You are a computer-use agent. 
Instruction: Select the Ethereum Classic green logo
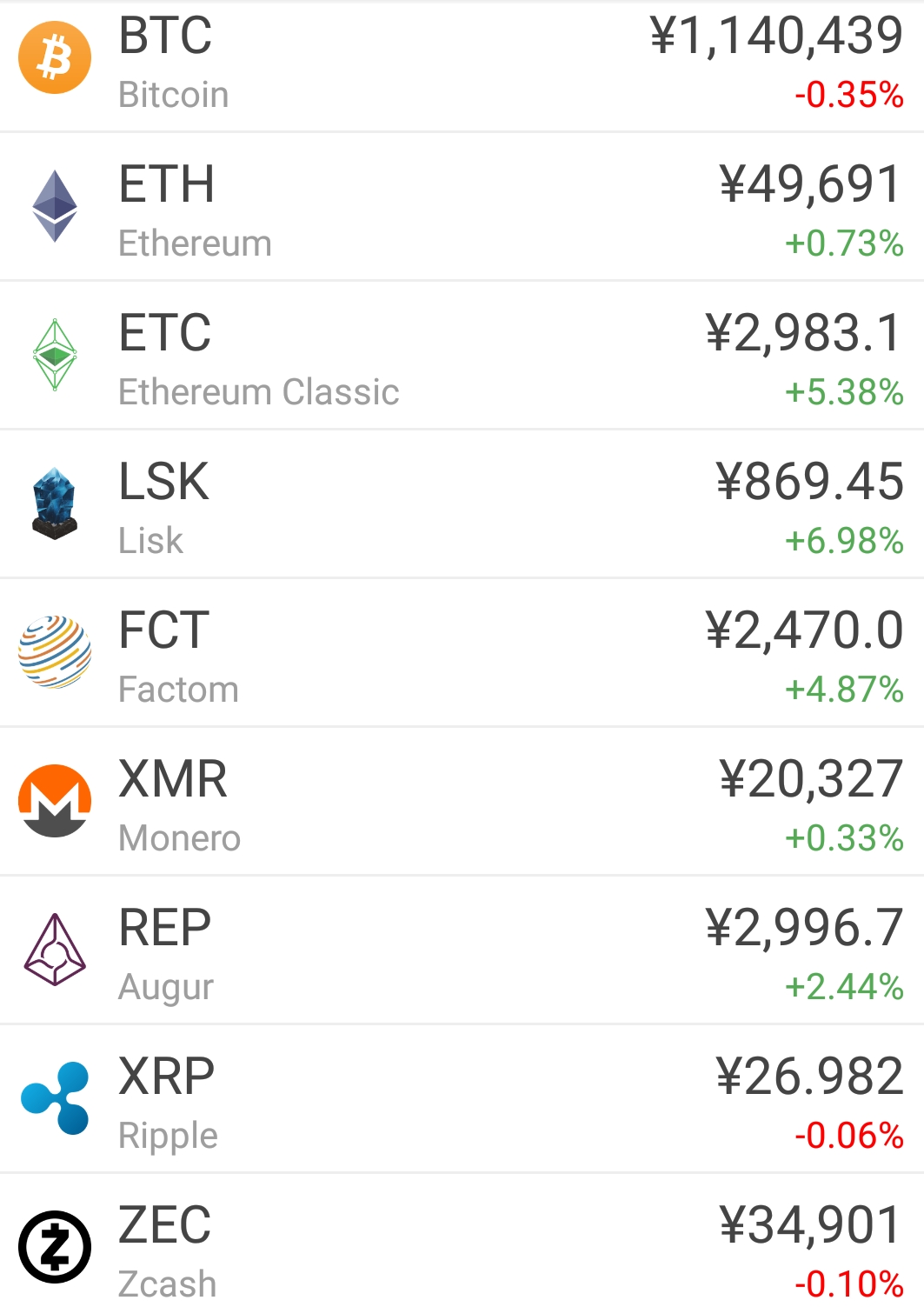(54, 356)
